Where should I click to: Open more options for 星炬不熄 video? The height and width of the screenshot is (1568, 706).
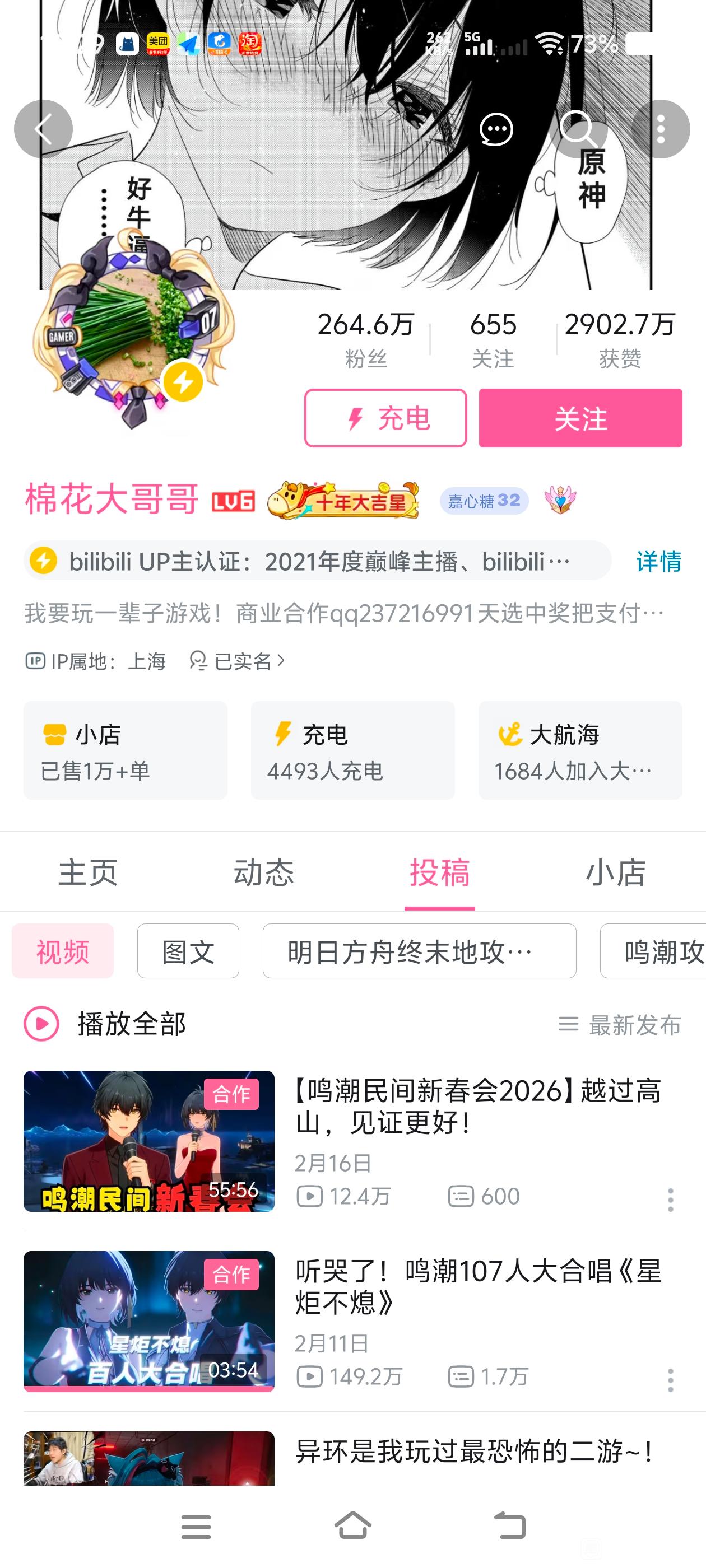point(670,1380)
